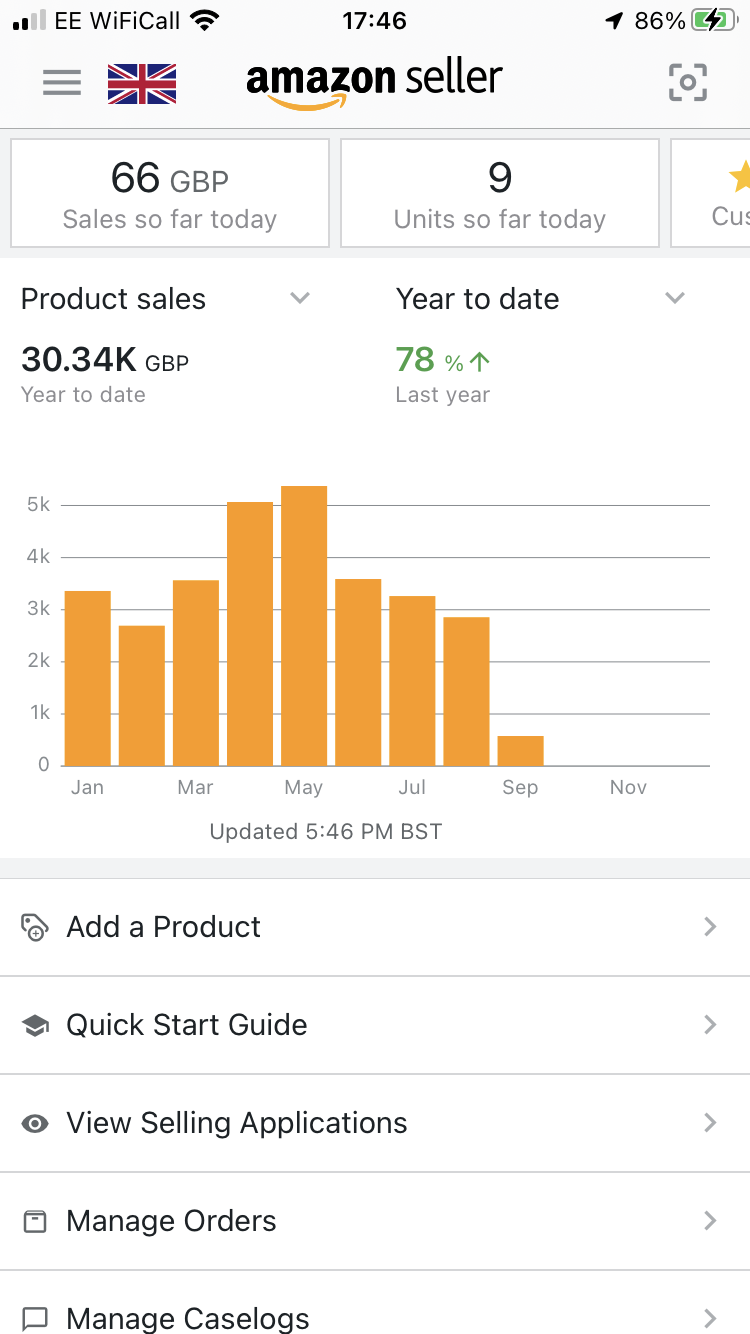
Task: Open the camera scan icon
Action: tap(687, 83)
